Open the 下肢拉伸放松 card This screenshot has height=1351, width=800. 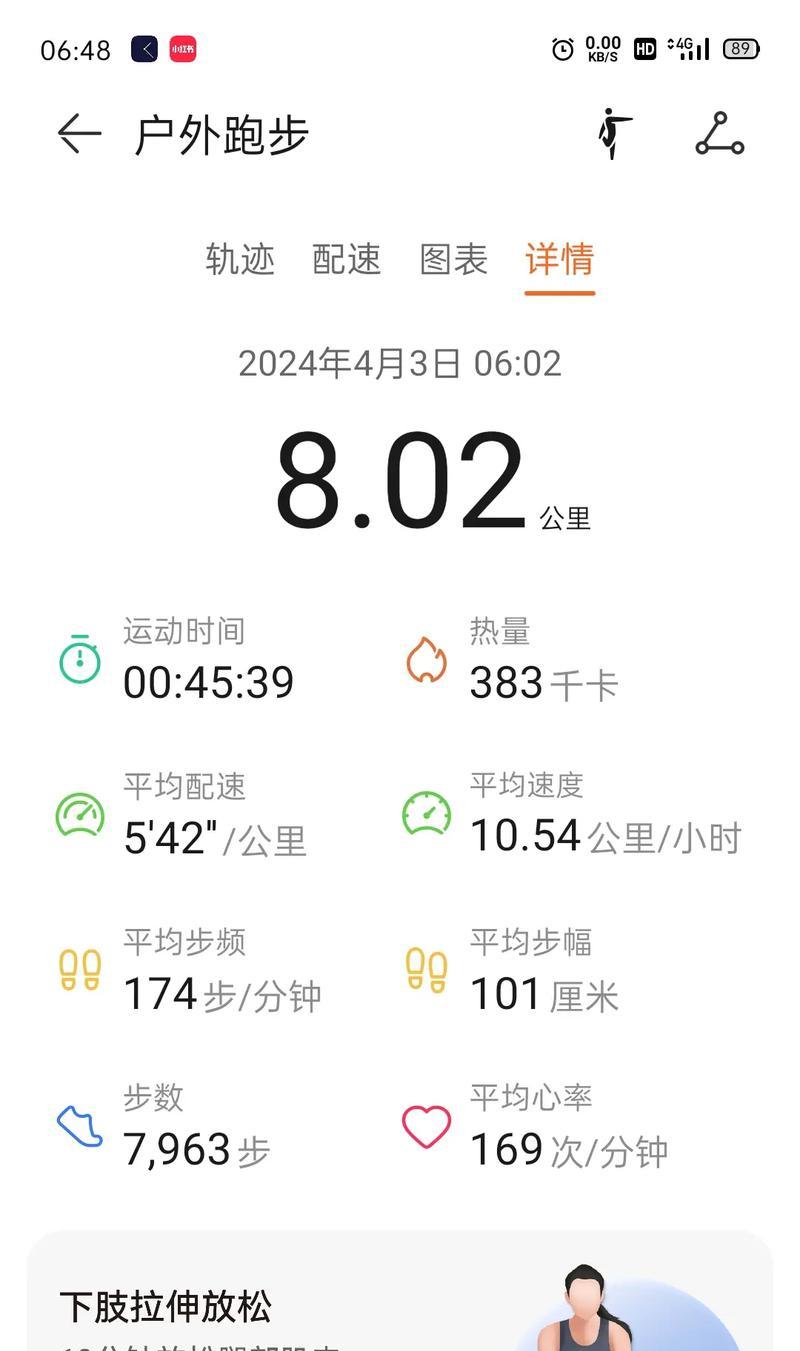point(400,1292)
